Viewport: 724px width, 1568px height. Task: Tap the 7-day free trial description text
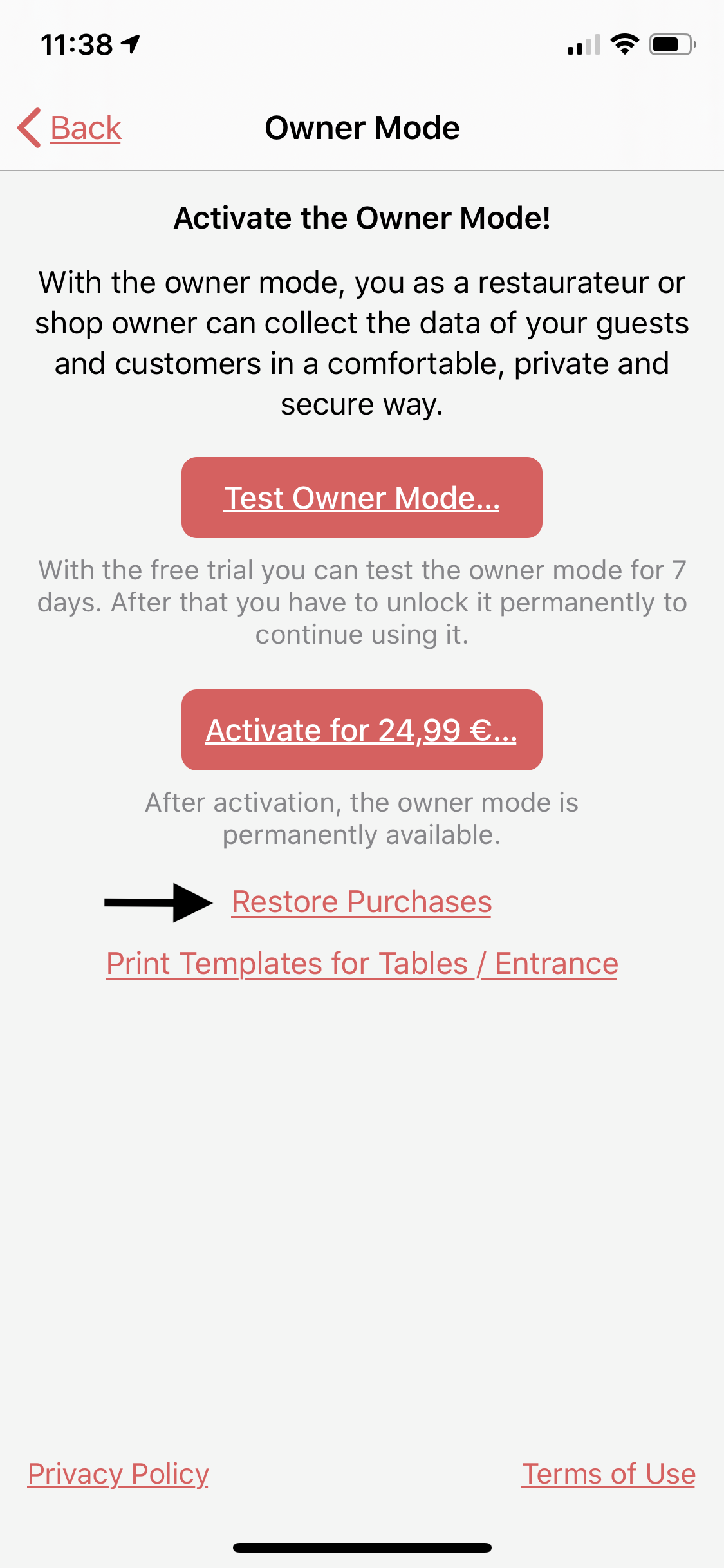362,602
